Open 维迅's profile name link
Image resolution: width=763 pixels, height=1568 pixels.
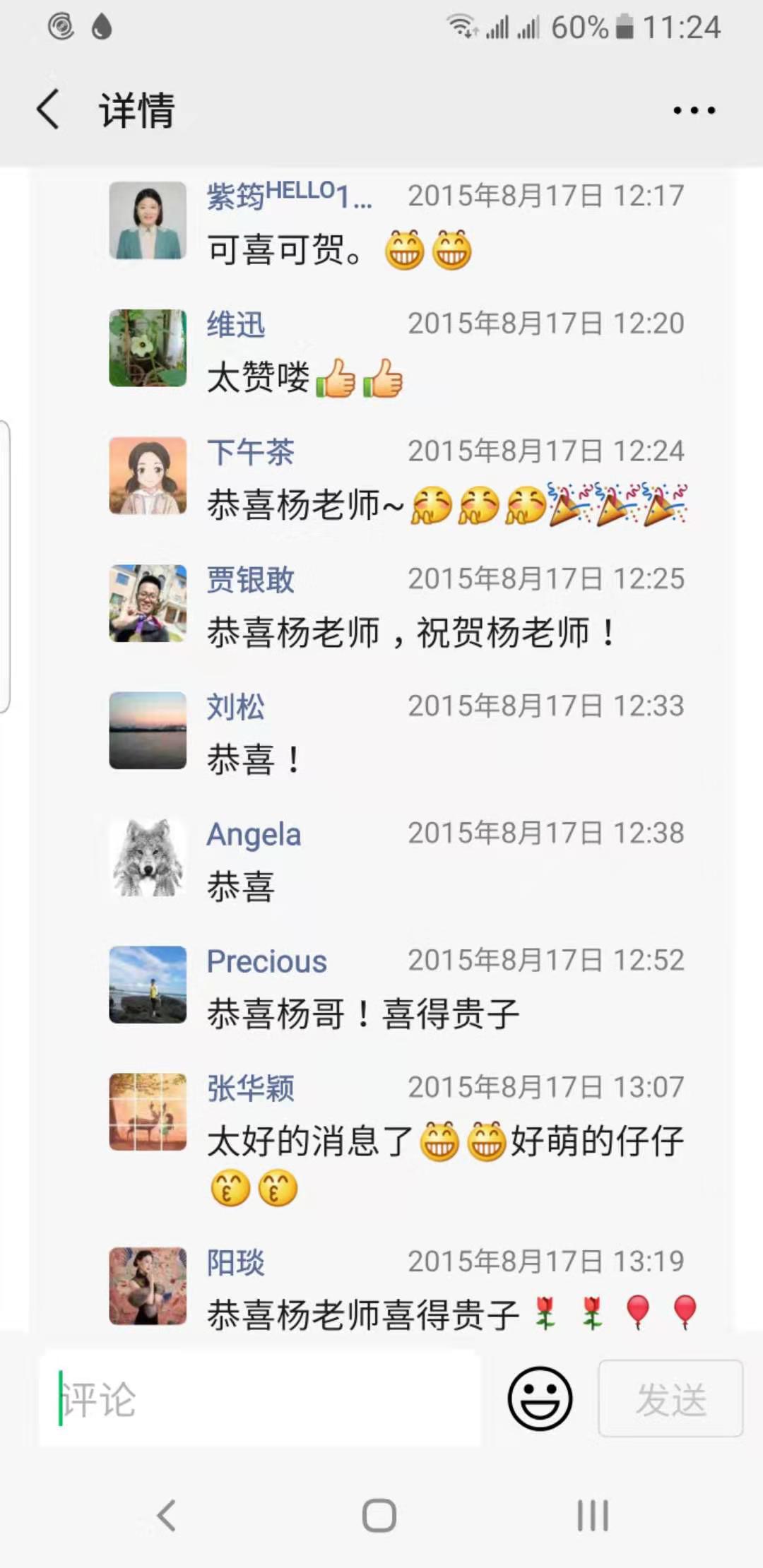click(x=236, y=325)
